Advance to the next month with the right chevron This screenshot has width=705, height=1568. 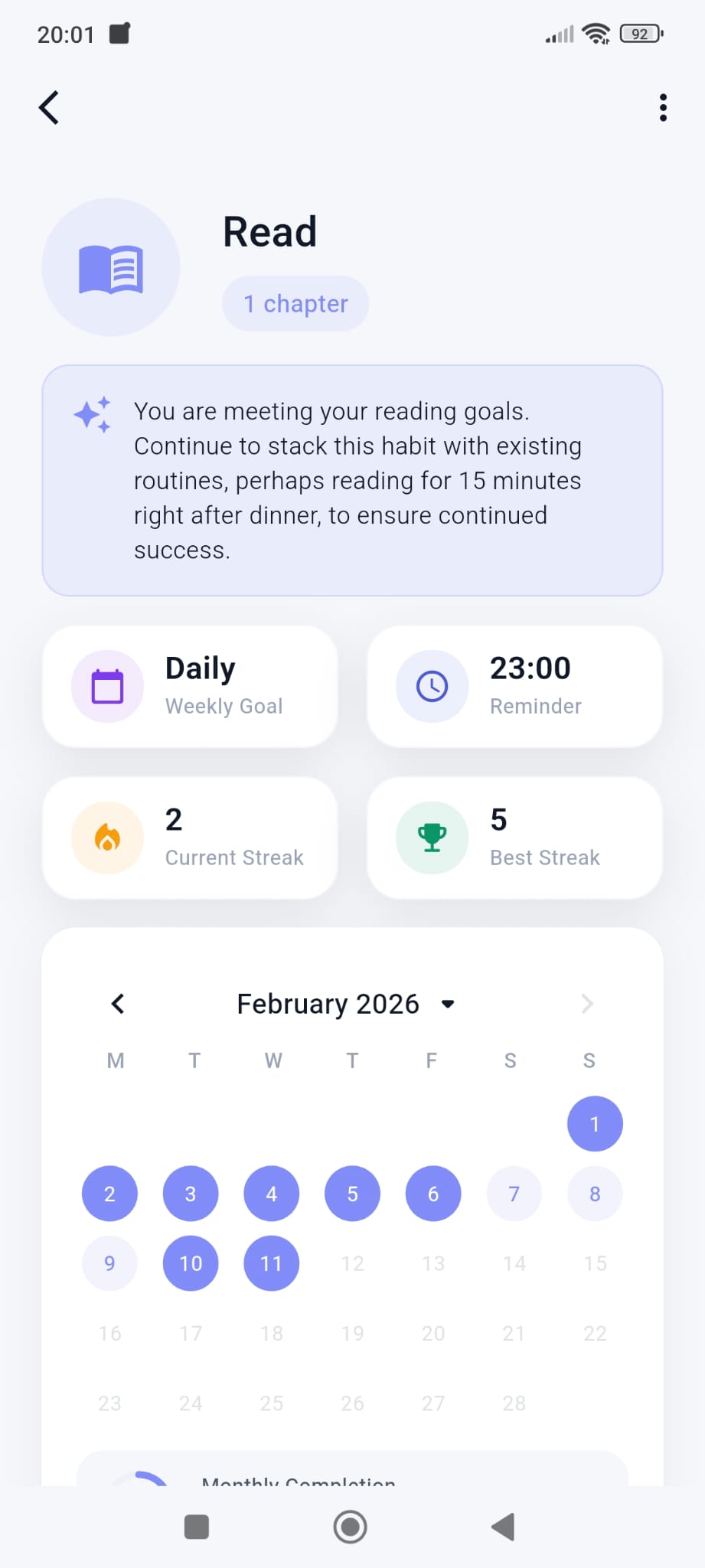[586, 1004]
